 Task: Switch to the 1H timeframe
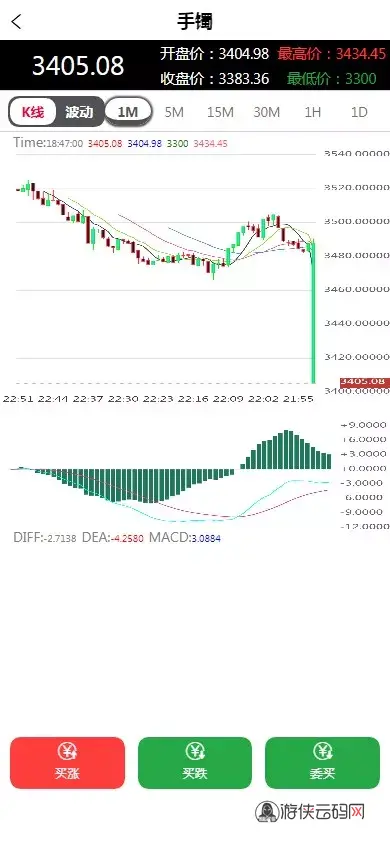313,112
